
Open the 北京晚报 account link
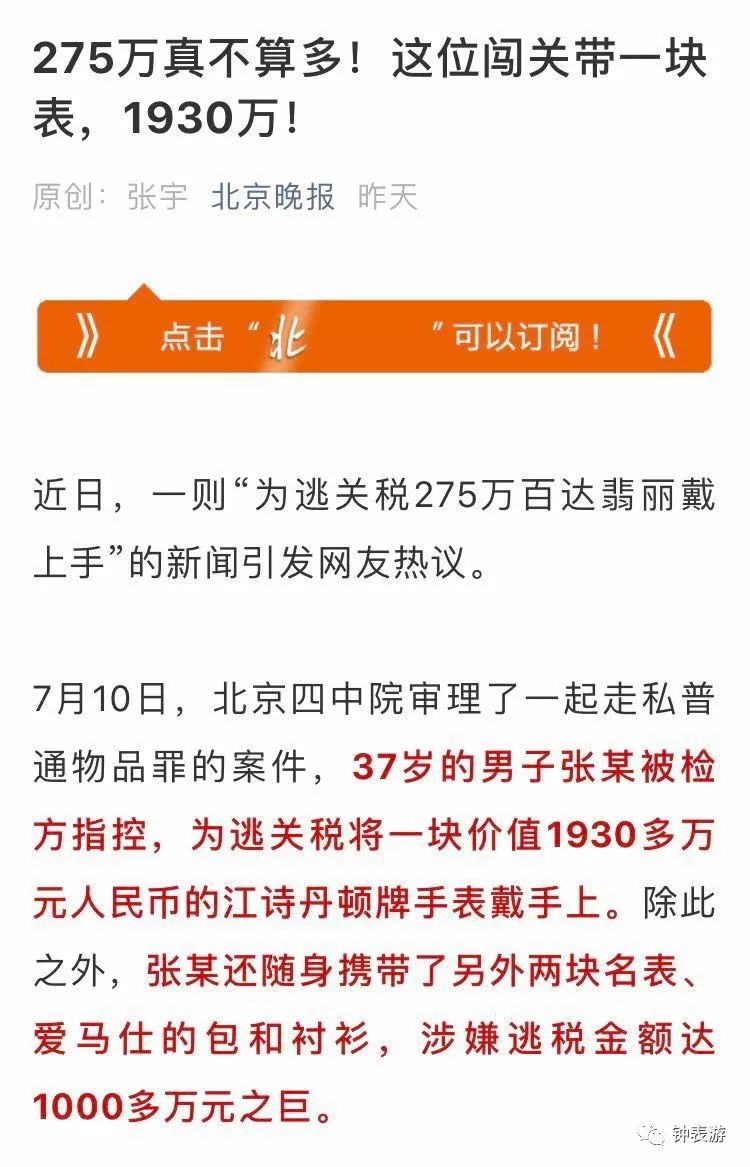click(x=272, y=197)
